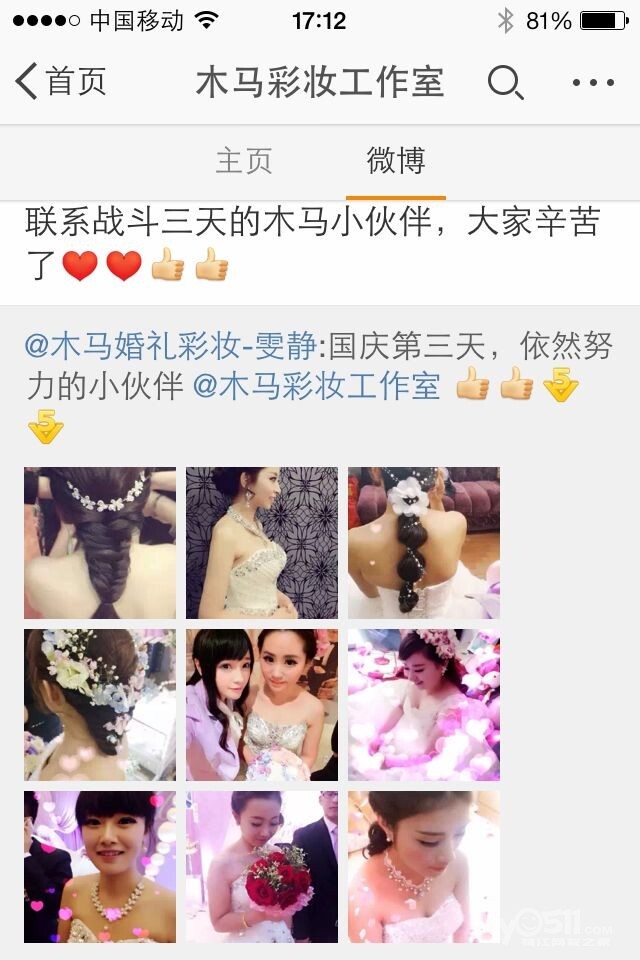View the fishtail braid photo thumbnail

pyautogui.click(x=100, y=542)
